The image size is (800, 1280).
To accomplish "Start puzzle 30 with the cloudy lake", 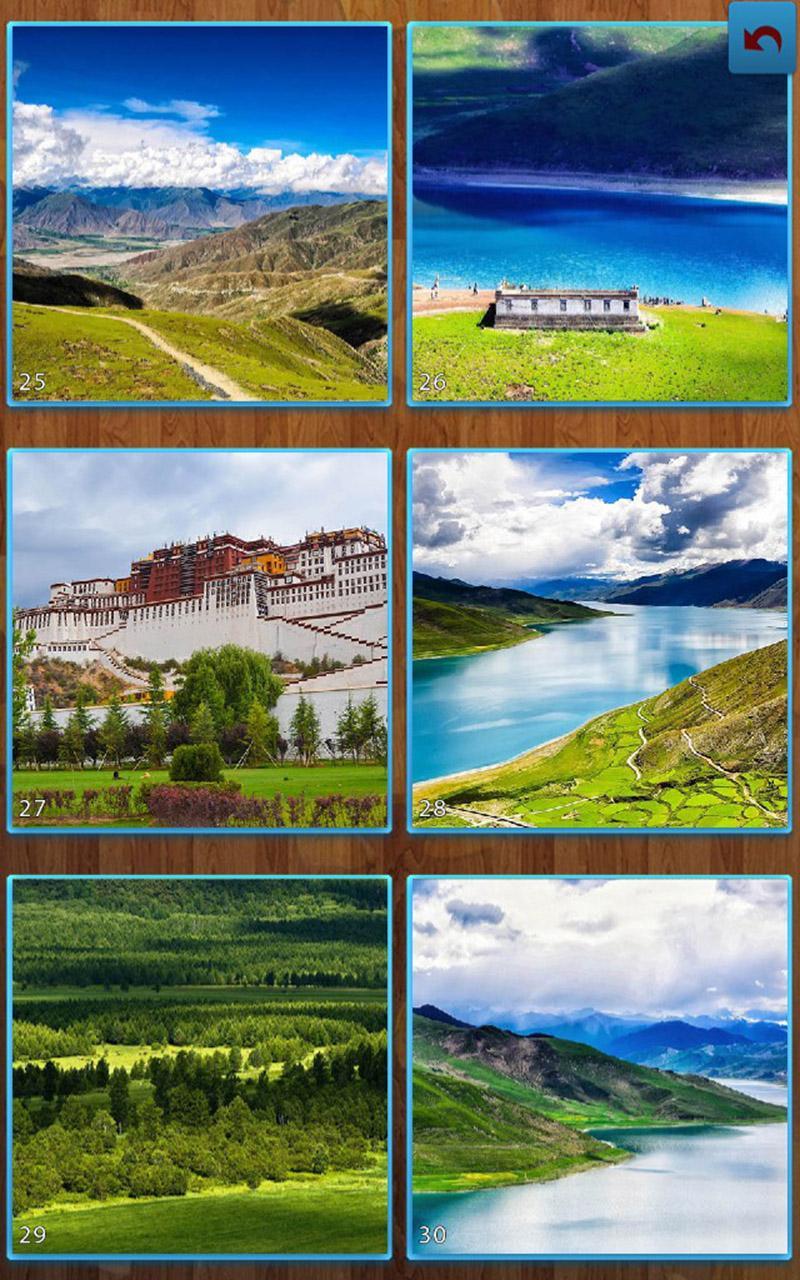I will coord(600,1066).
